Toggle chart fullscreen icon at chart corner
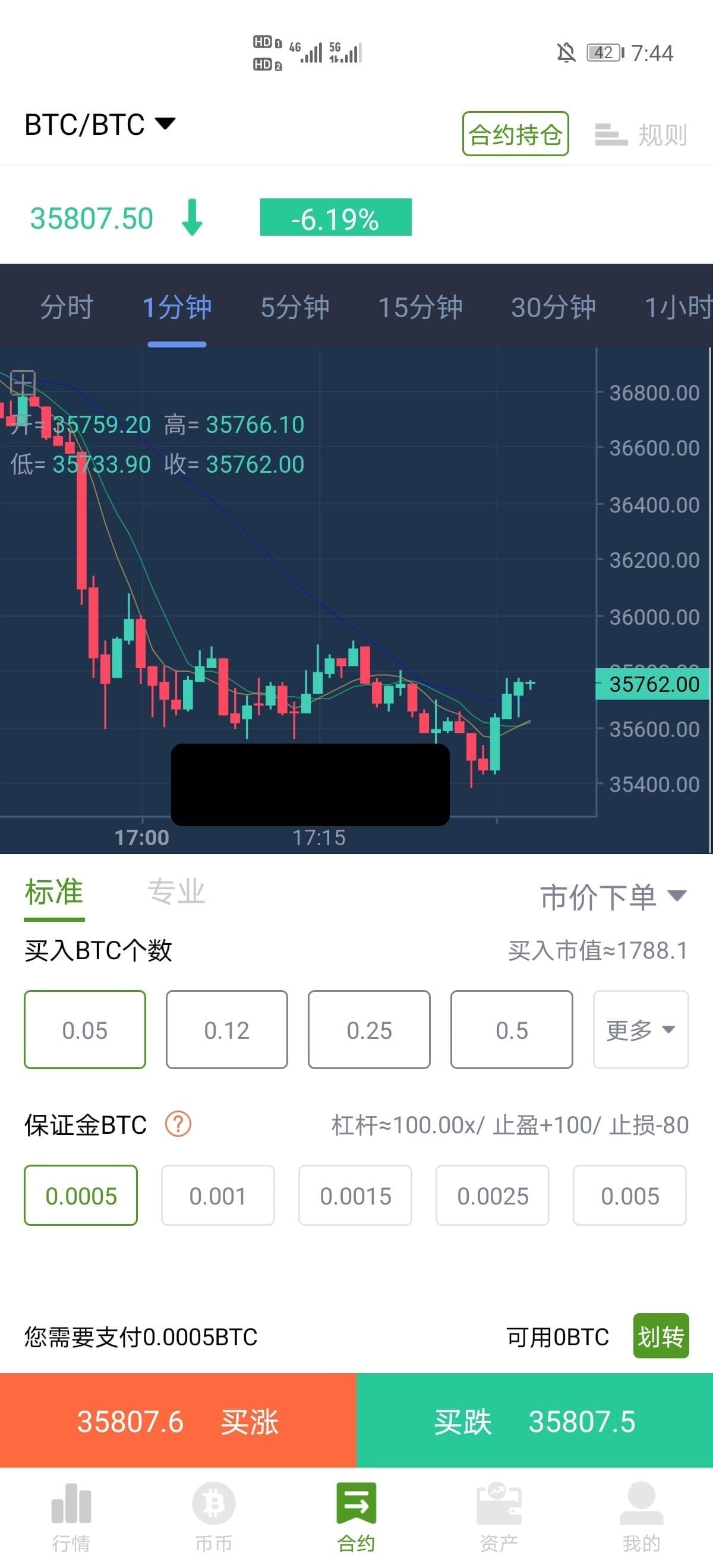 pyautogui.click(x=23, y=383)
